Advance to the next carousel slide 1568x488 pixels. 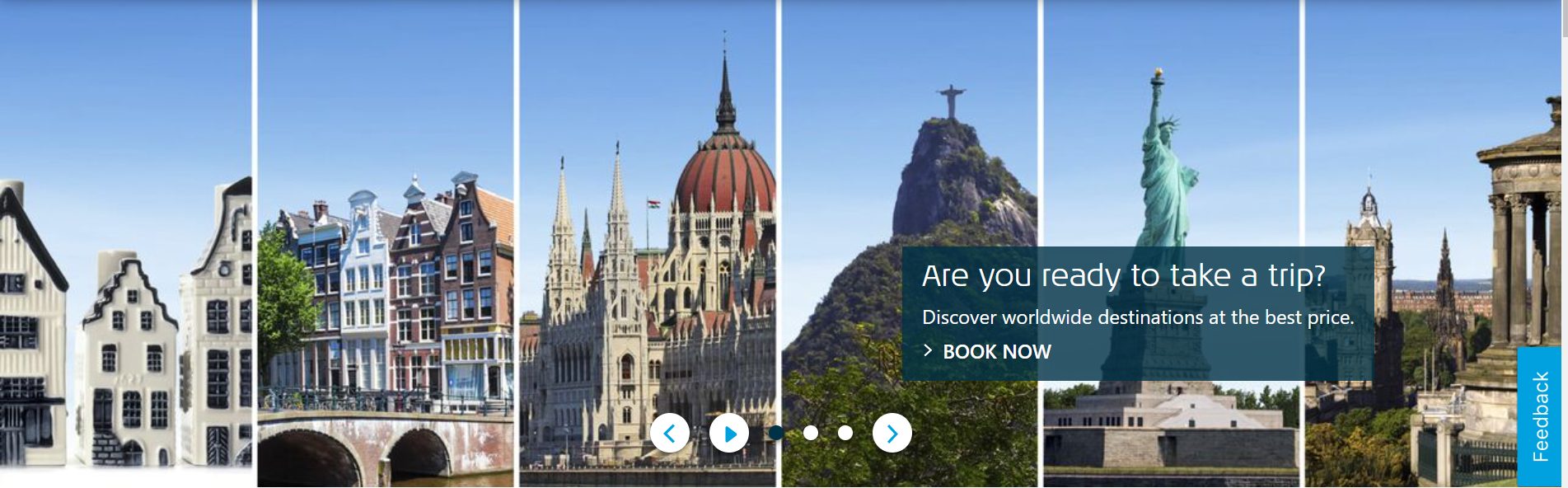[892, 433]
